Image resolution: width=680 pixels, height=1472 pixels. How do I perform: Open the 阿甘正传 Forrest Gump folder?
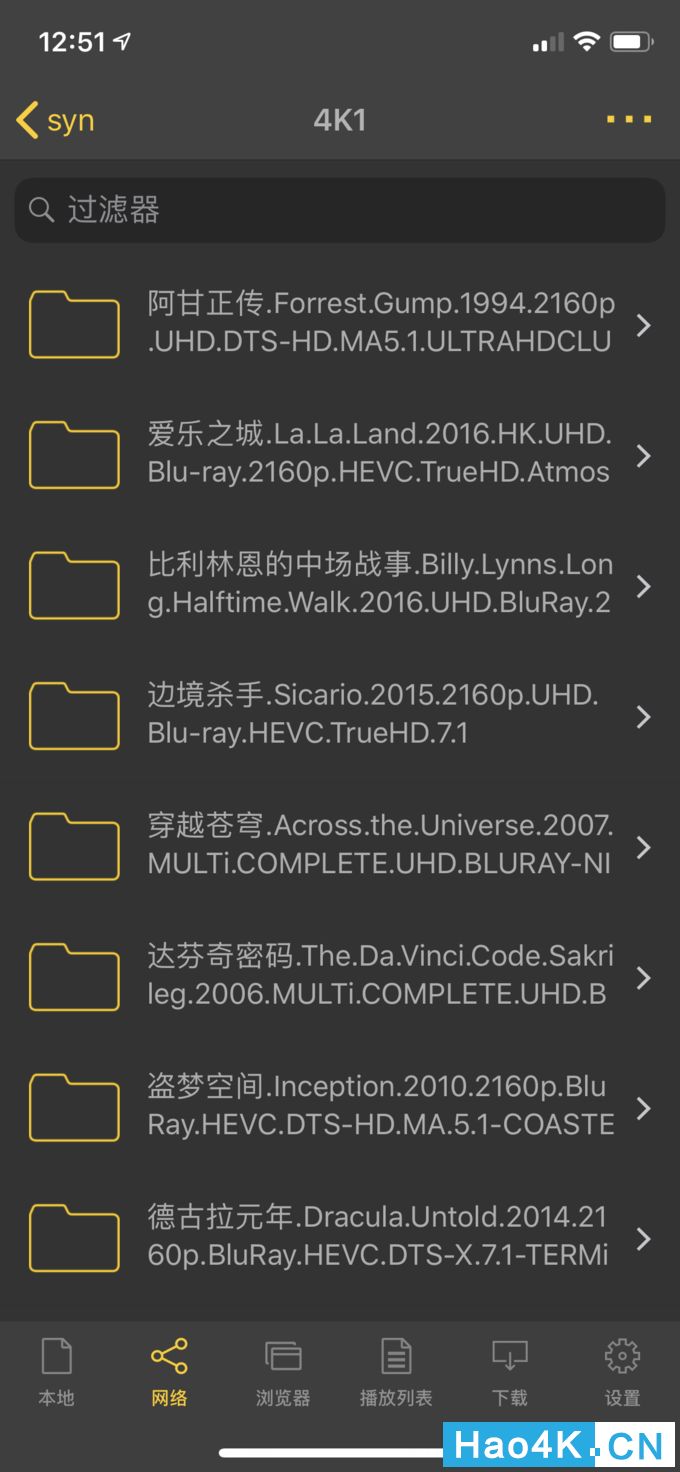pos(340,325)
